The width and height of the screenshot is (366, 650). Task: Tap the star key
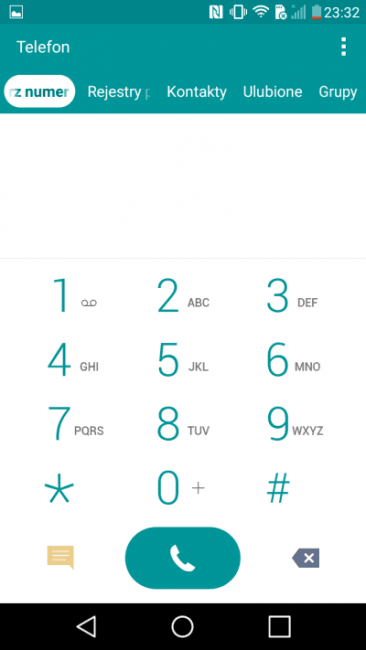[59, 488]
